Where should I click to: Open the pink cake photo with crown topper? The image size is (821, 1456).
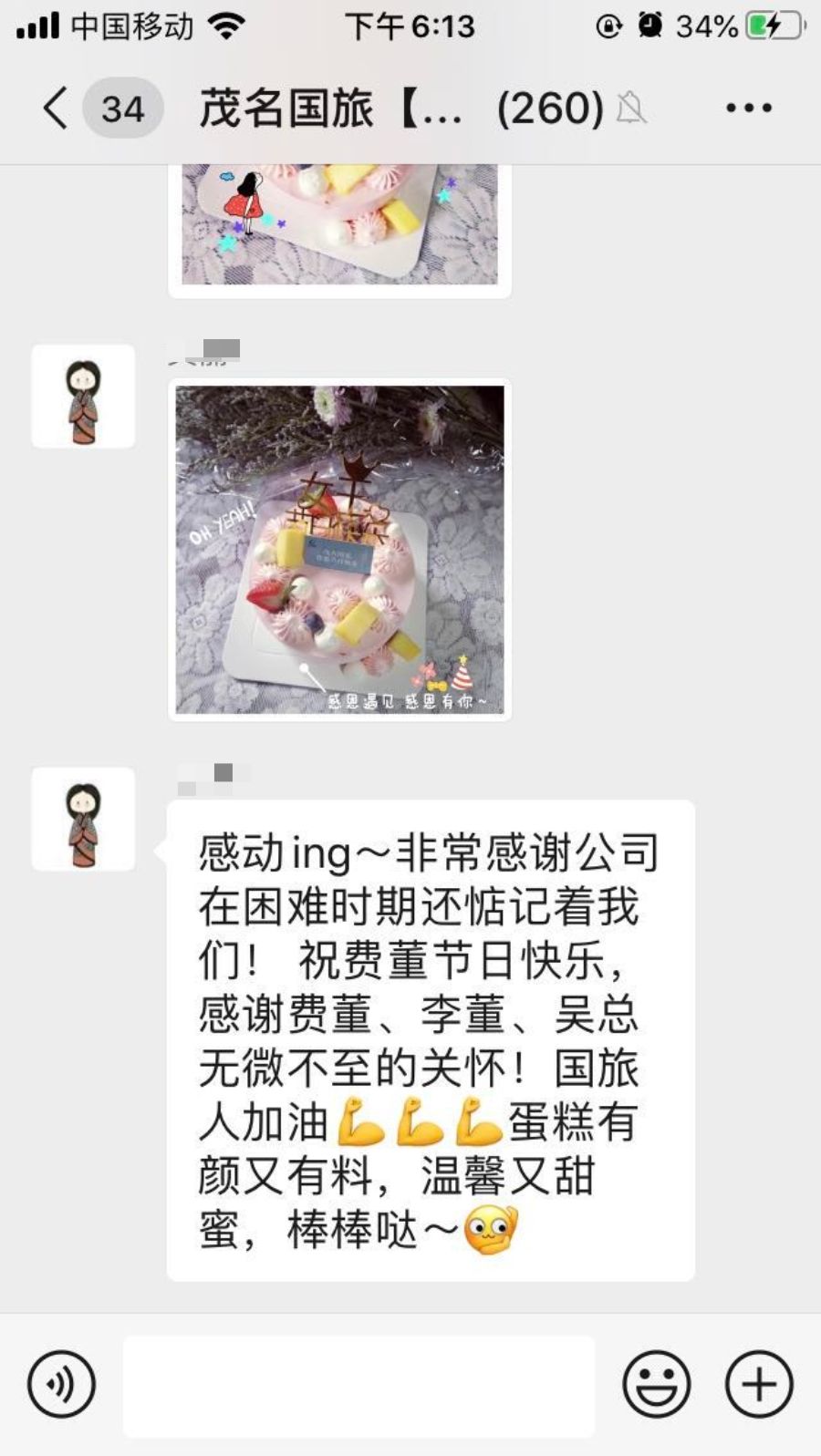339,549
